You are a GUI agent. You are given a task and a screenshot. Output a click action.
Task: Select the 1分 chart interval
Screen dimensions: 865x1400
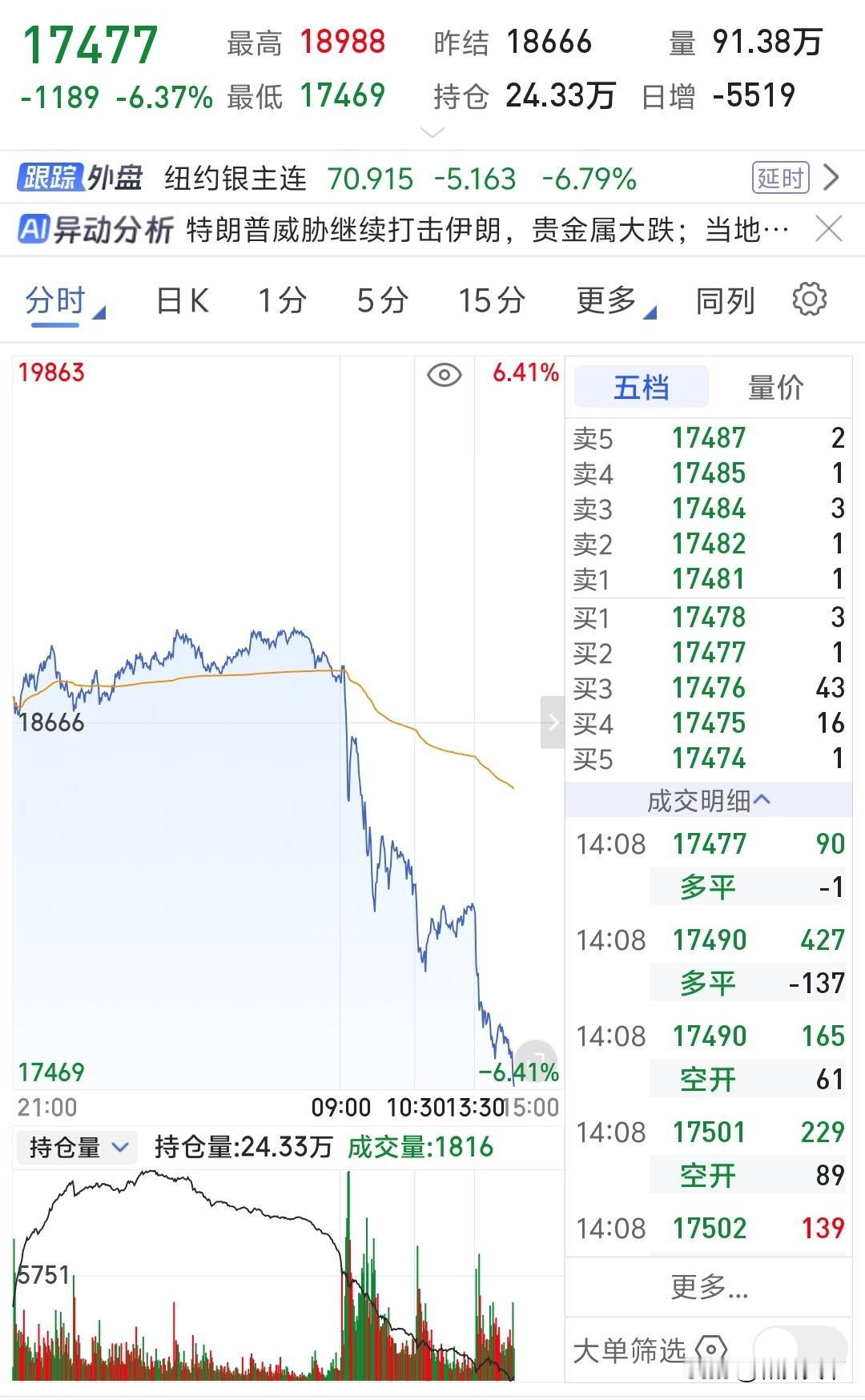point(282,301)
